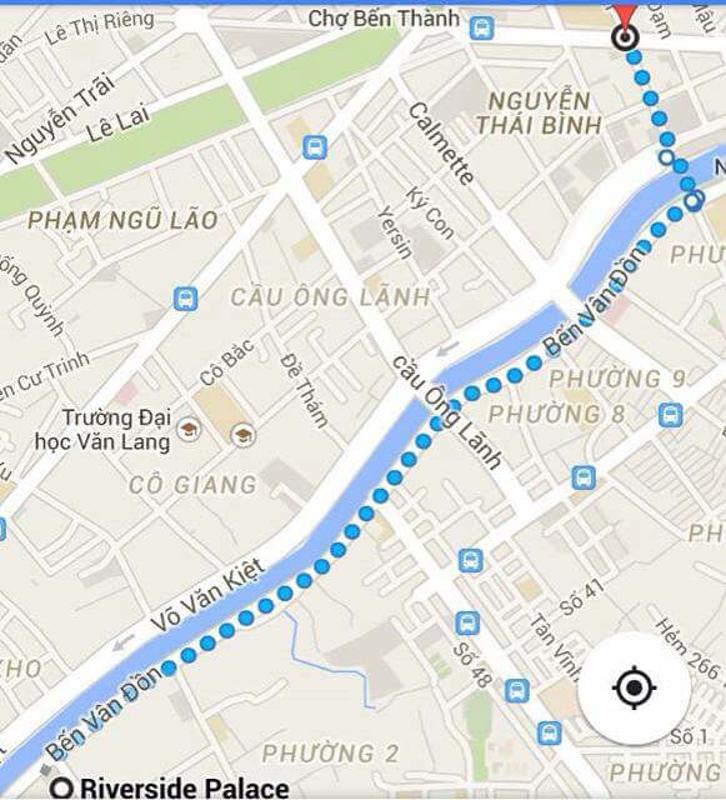
Task: Center map on my current location
Action: click(632, 687)
